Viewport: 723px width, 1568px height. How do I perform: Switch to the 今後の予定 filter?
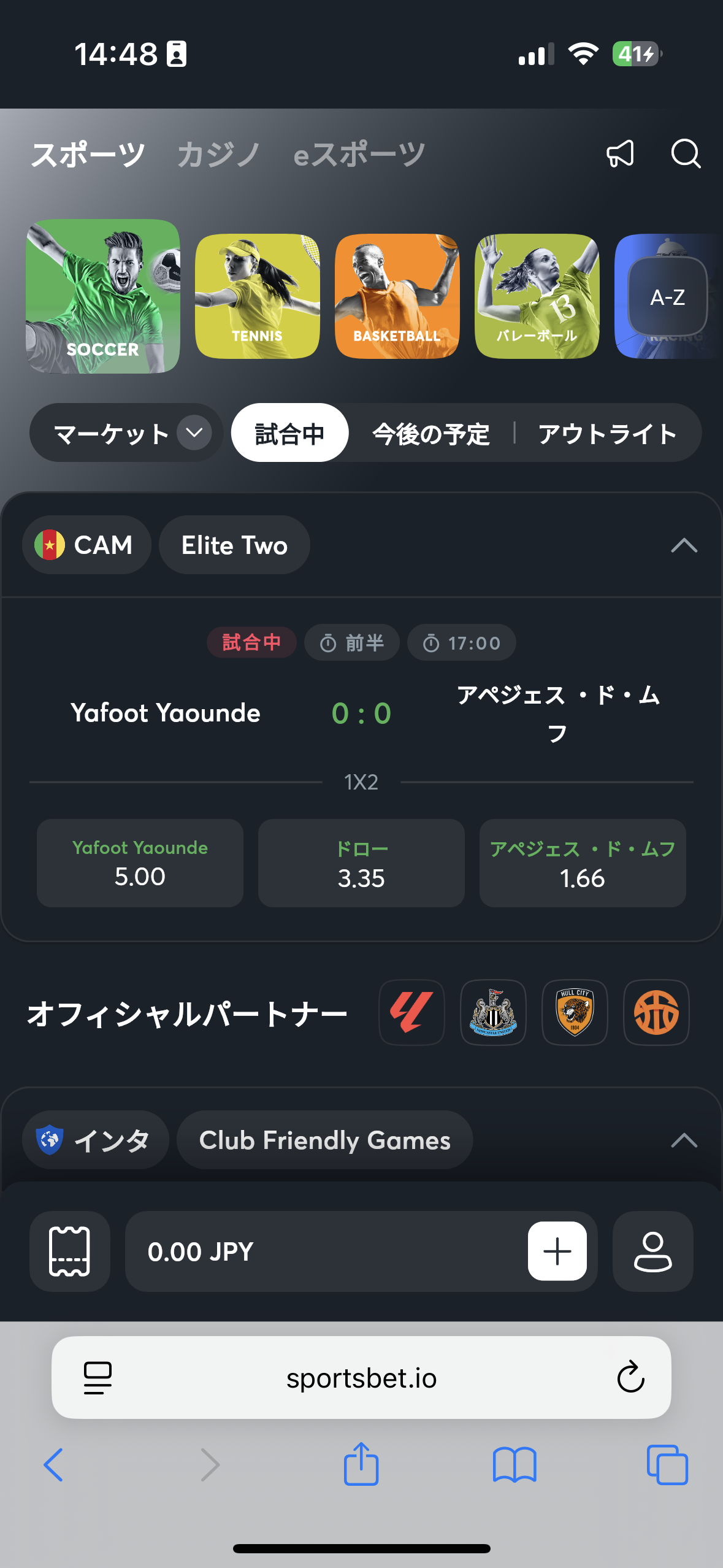click(430, 432)
